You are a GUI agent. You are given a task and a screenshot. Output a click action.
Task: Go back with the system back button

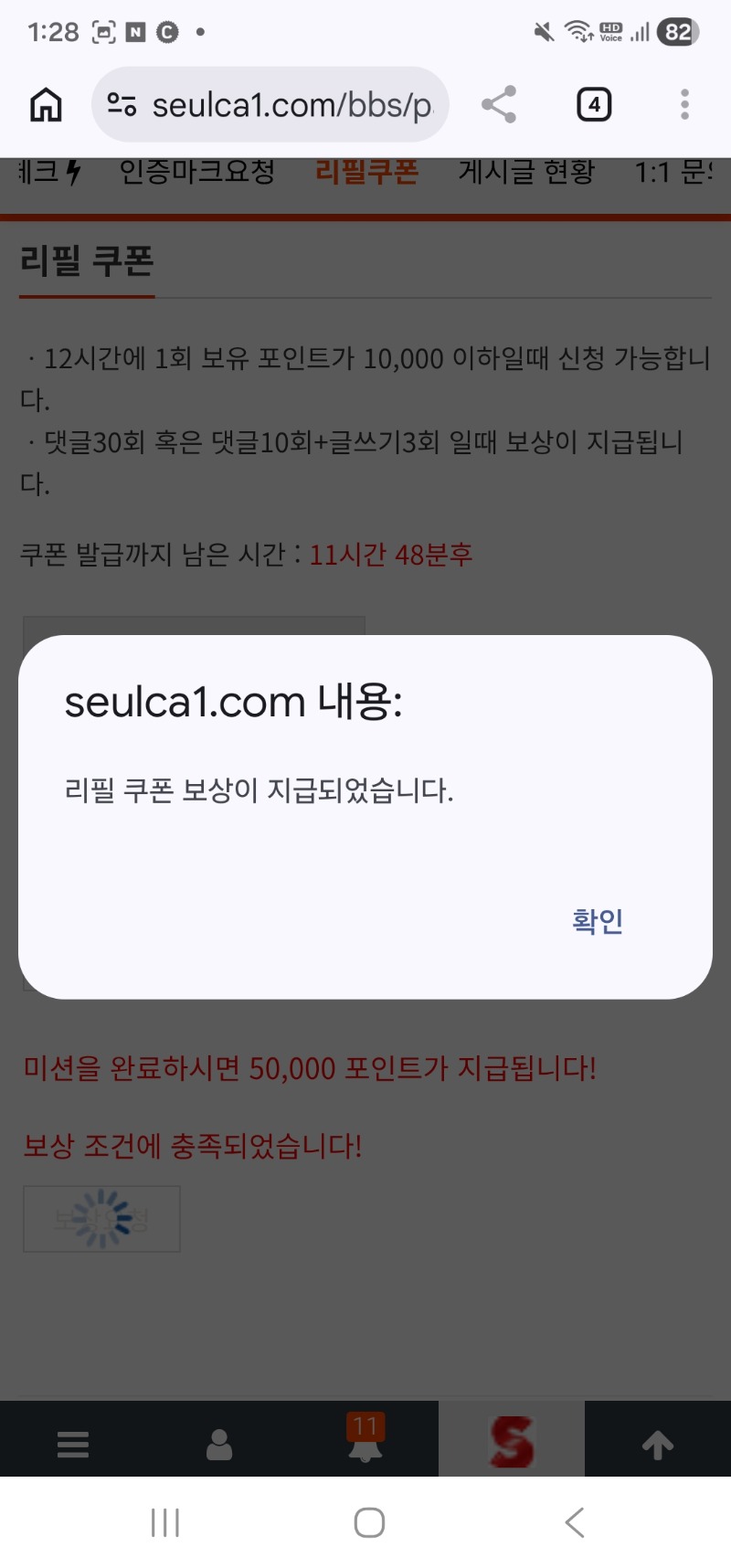(x=574, y=1522)
